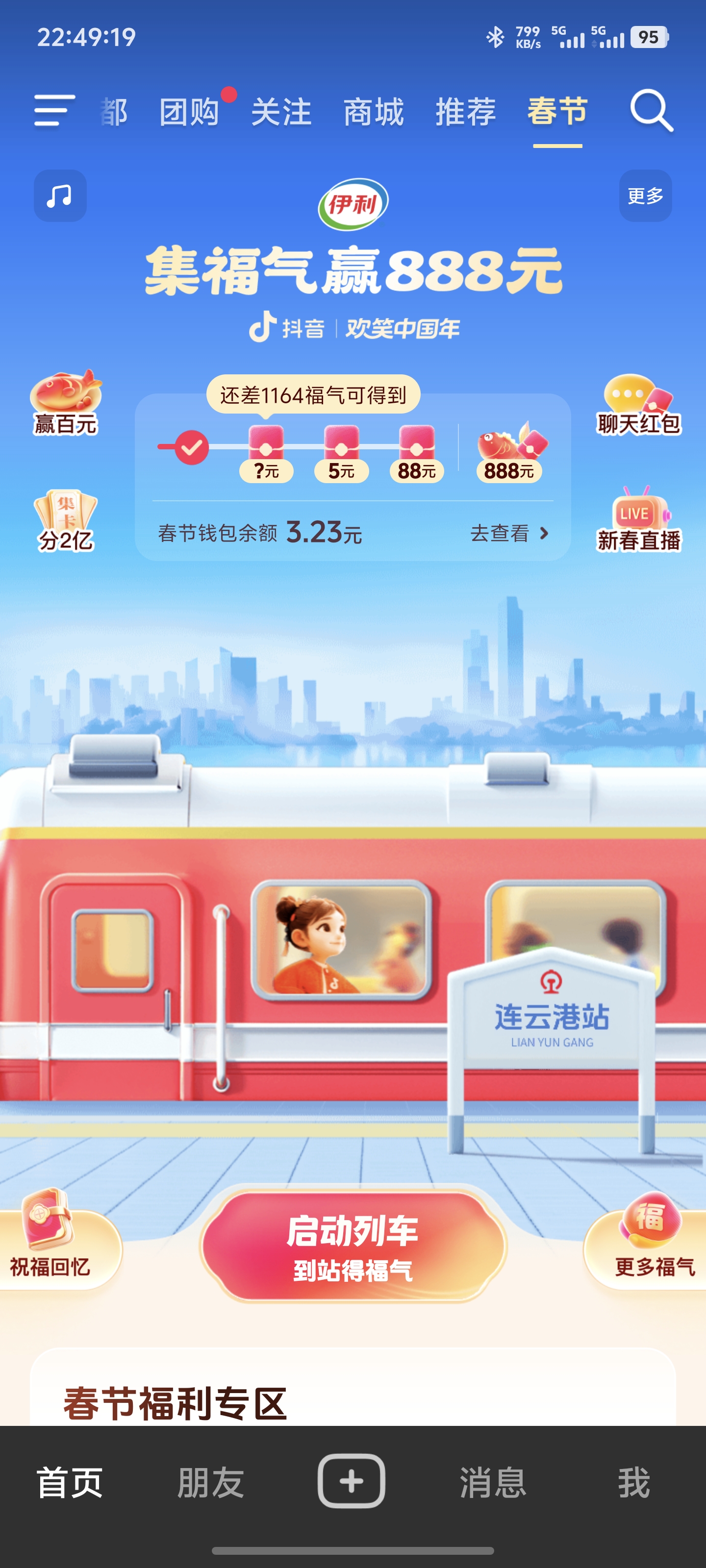The image size is (706, 1568).
Task: Open 赢百元 activity
Action: pyautogui.click(x=65, y=403)
